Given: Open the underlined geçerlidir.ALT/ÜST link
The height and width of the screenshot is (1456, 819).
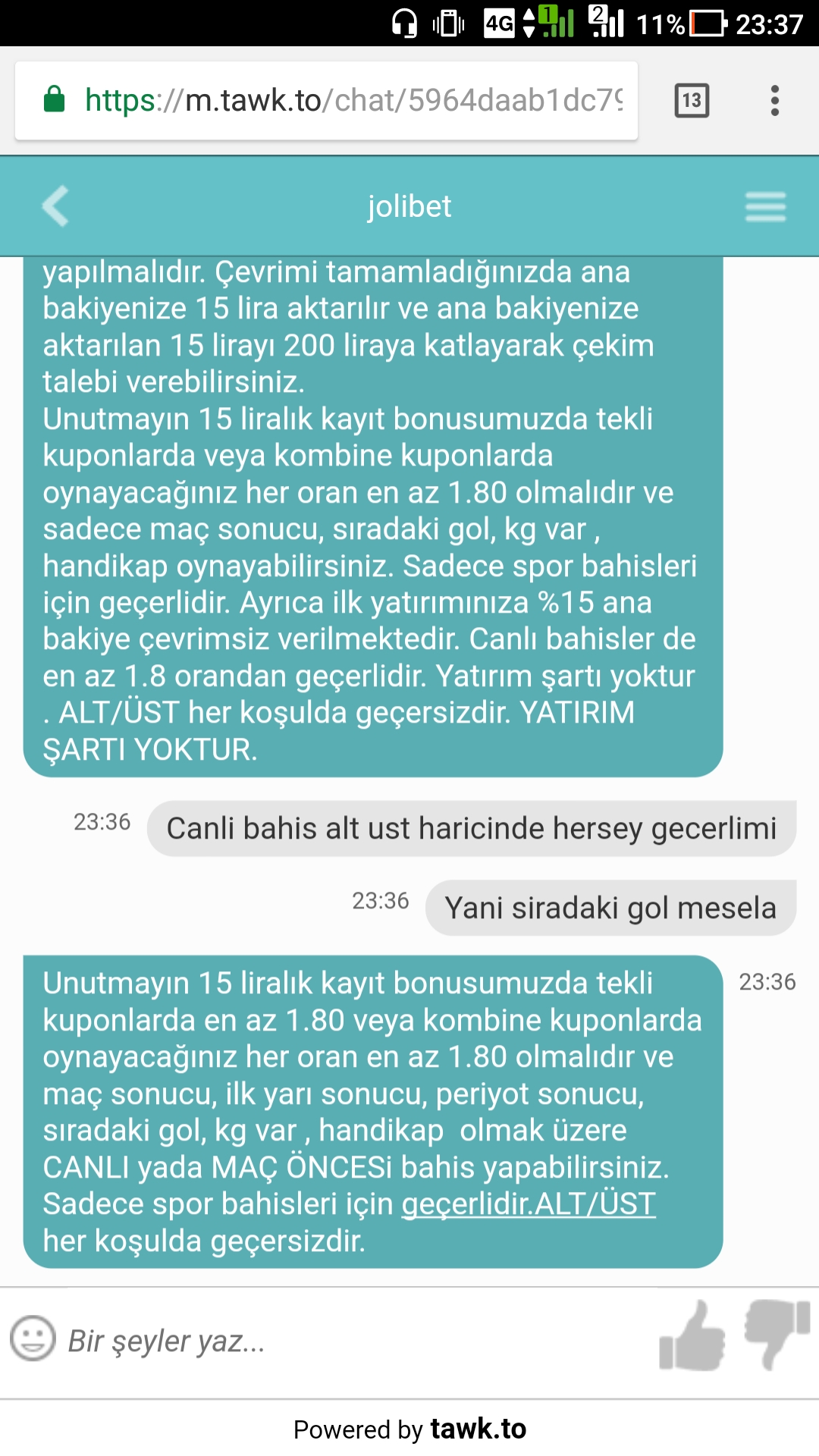Looking at the screenshot, I should 529,1204.
